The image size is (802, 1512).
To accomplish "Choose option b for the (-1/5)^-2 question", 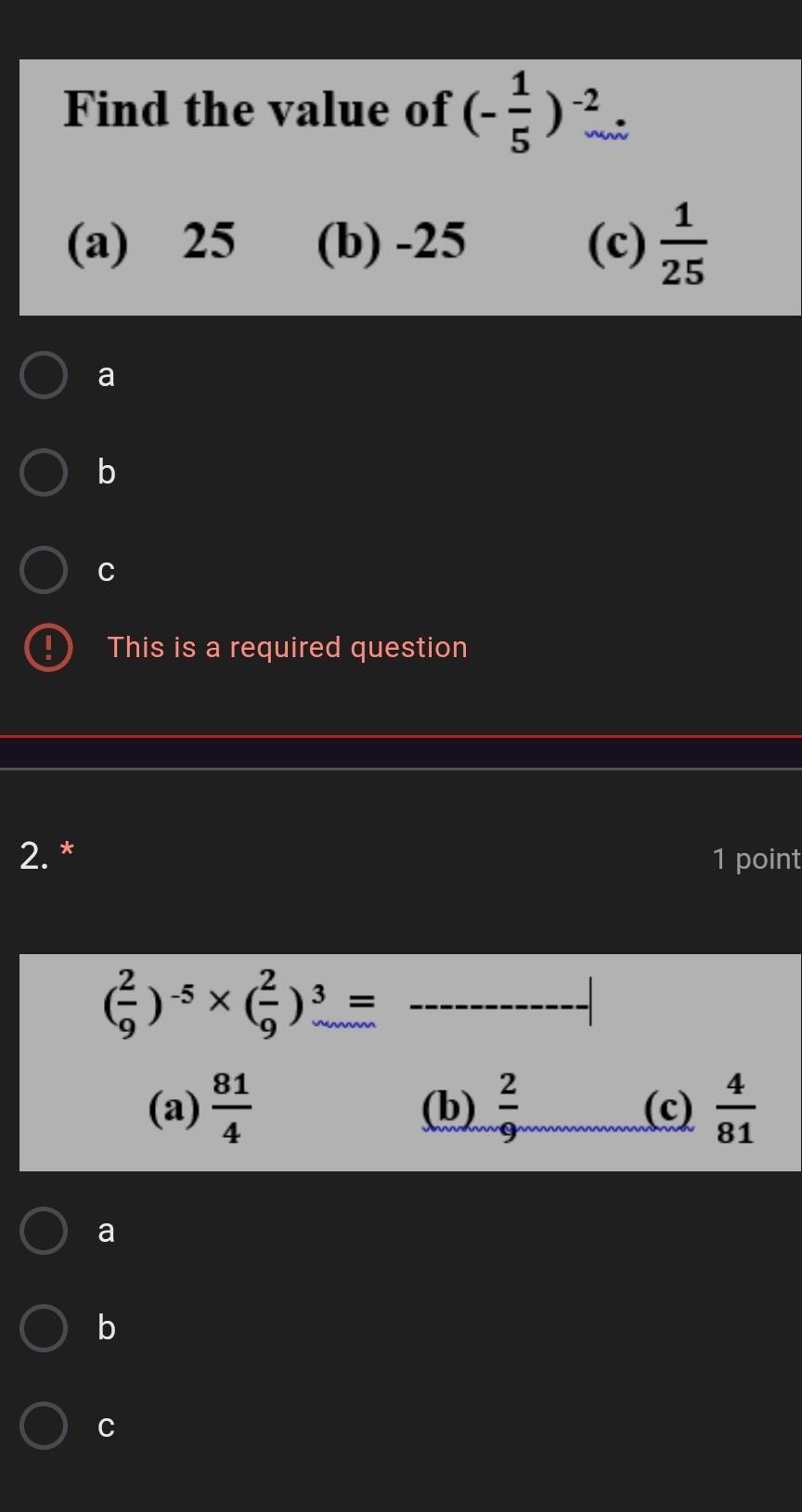I will coord(44,472).
